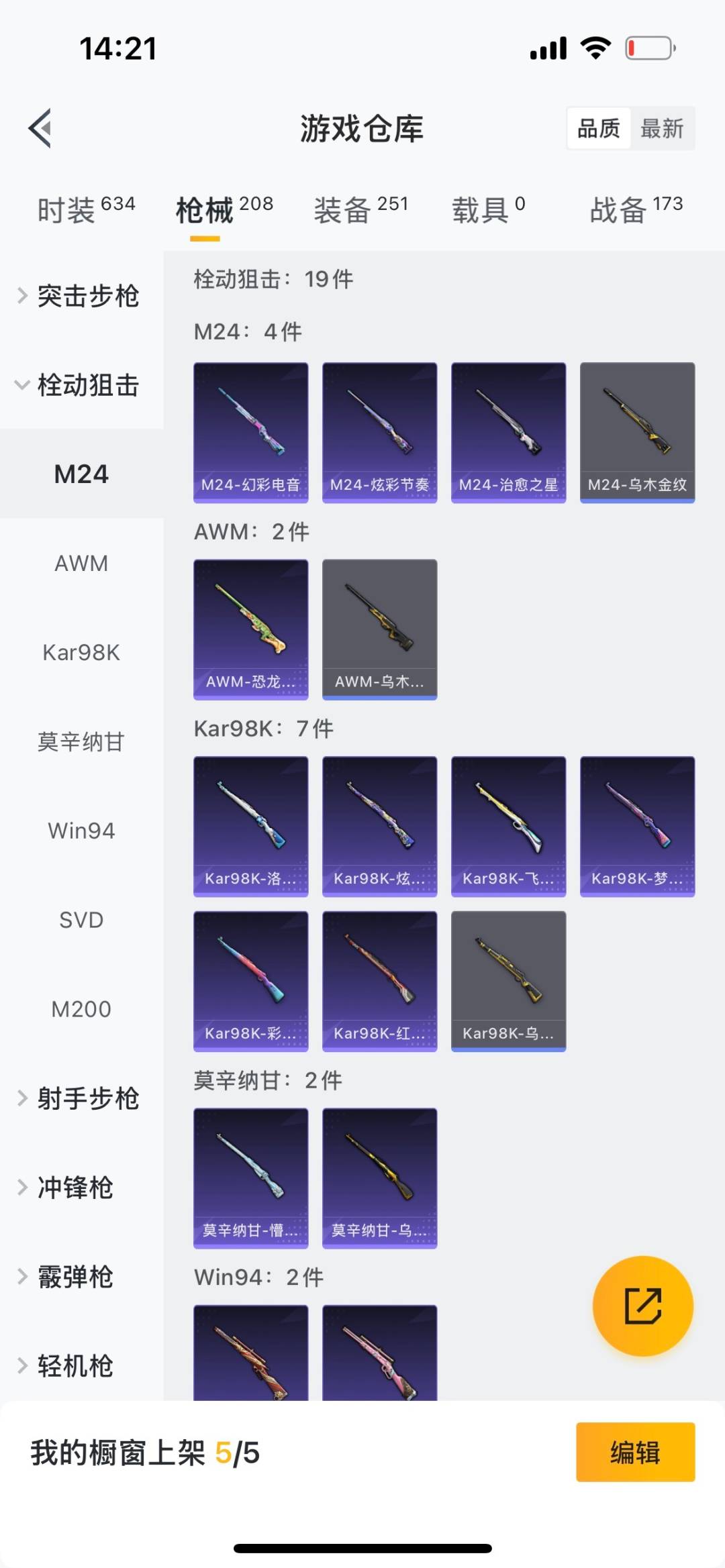This screenshot has height=1568, width=725.
Task: View the 莫辛纳甘-憎 skin card
Action: click(250, 1178)
